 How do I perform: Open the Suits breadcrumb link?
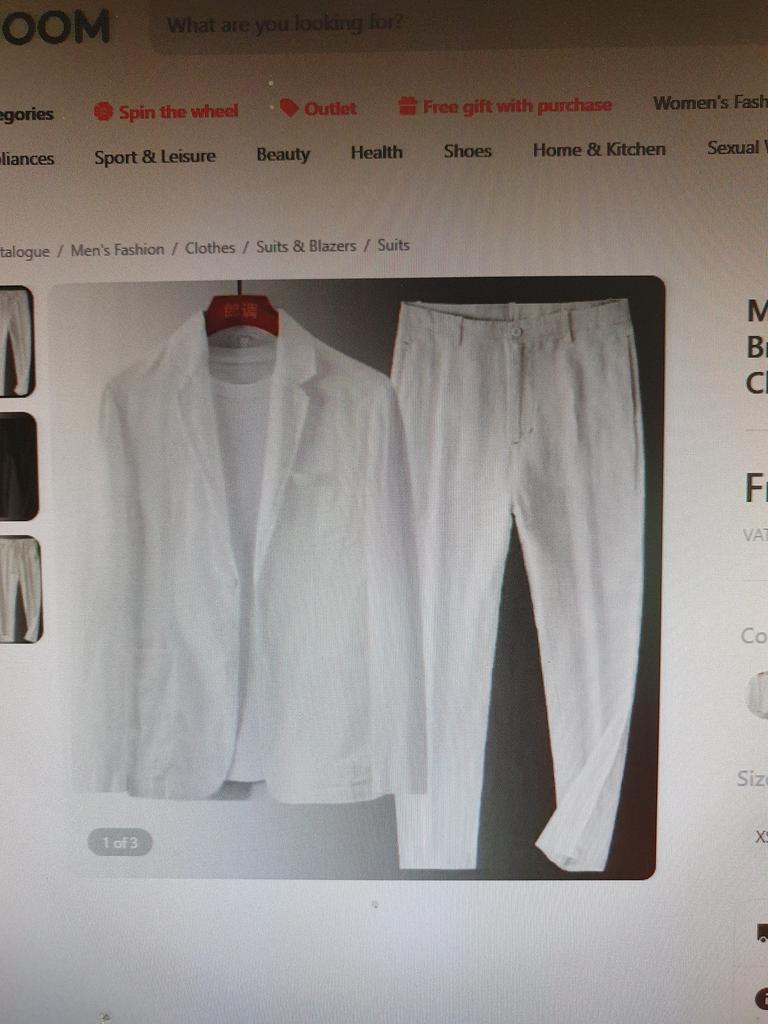coord(393,245)
